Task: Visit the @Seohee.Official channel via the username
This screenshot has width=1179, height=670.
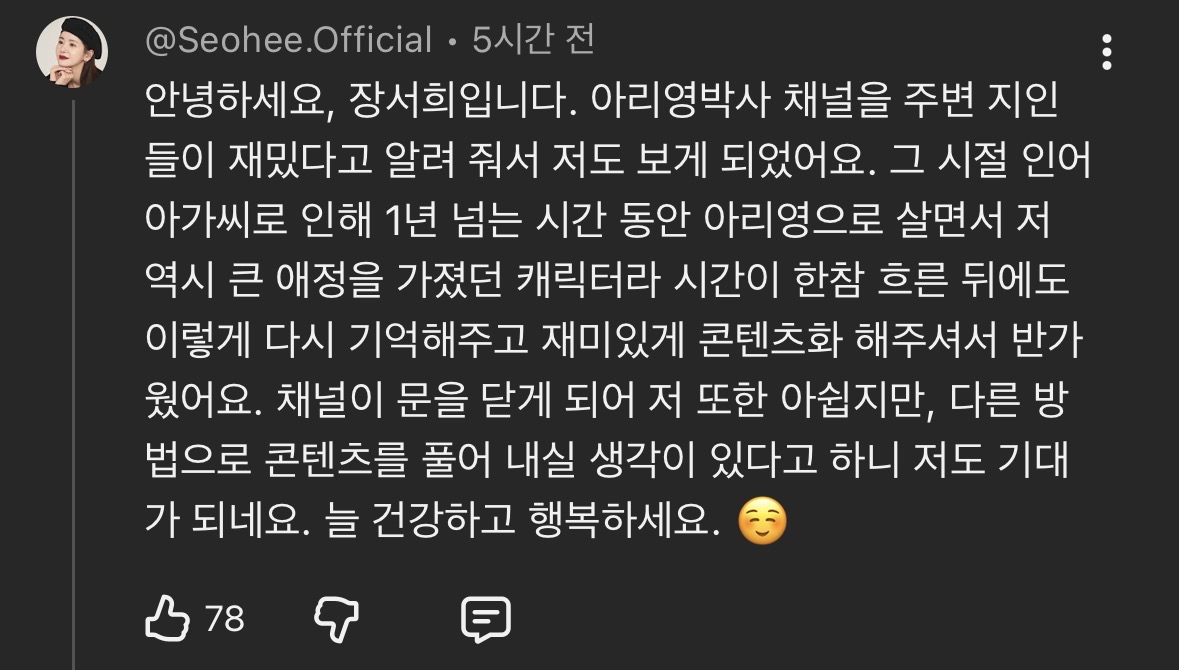Action: click(x=289, y=41)
